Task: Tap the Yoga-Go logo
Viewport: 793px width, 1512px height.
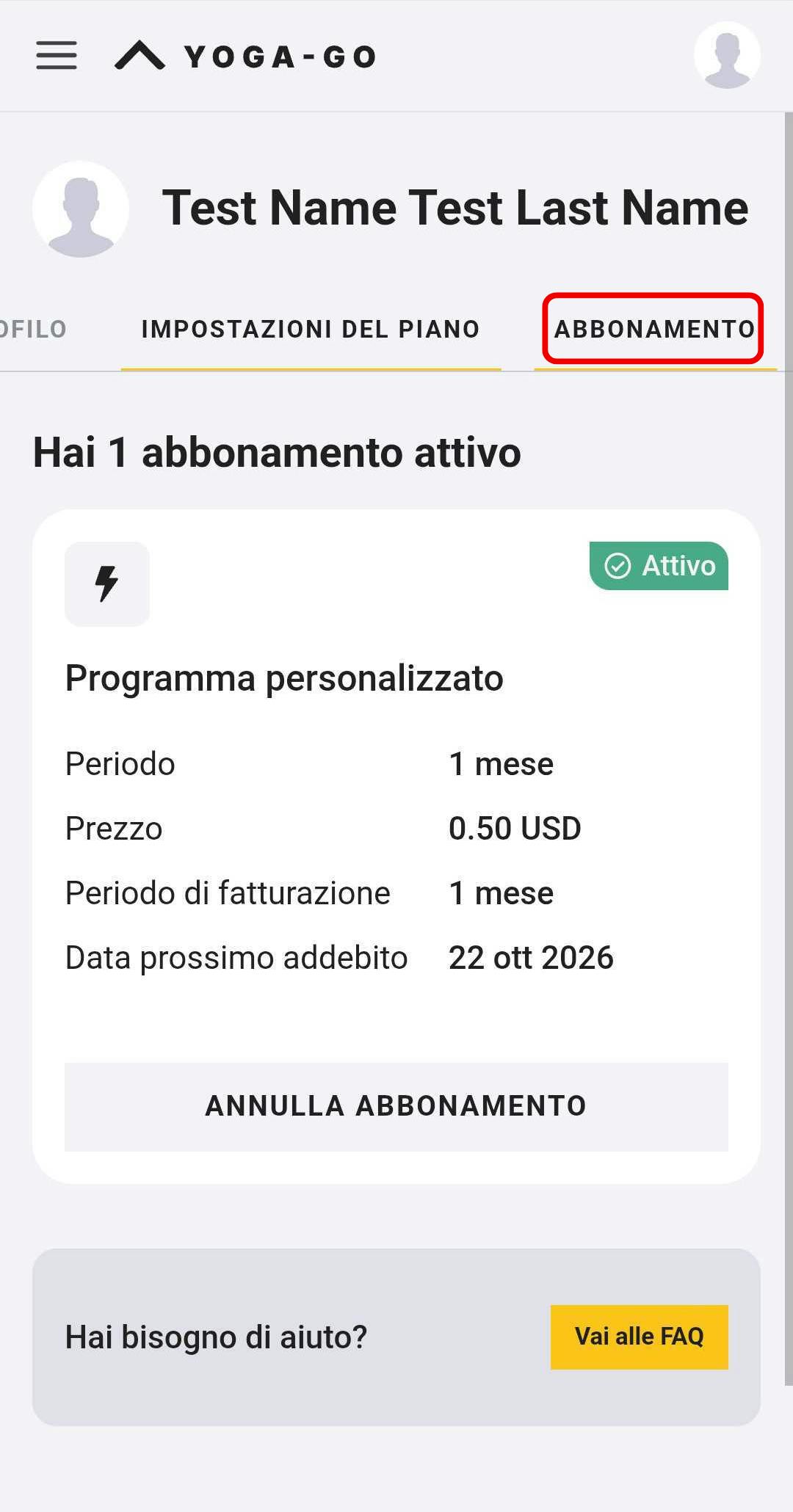Action: 246,56
